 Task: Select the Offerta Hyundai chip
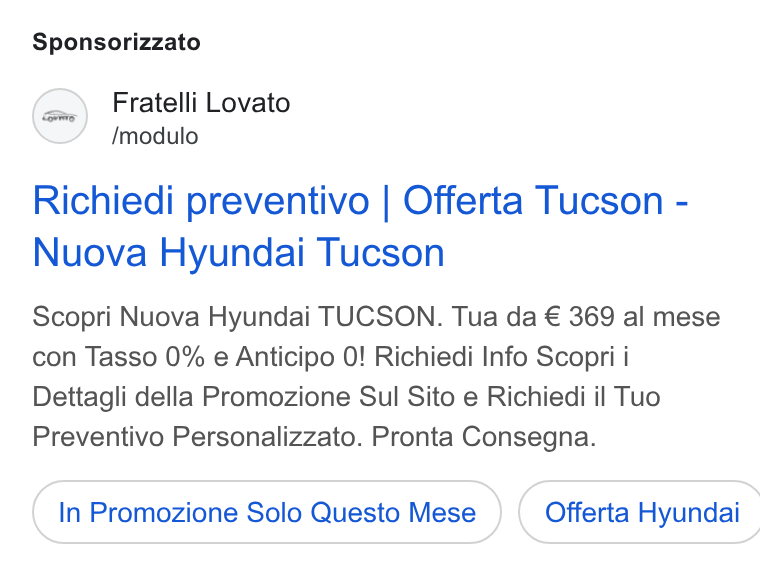(640, 512)
